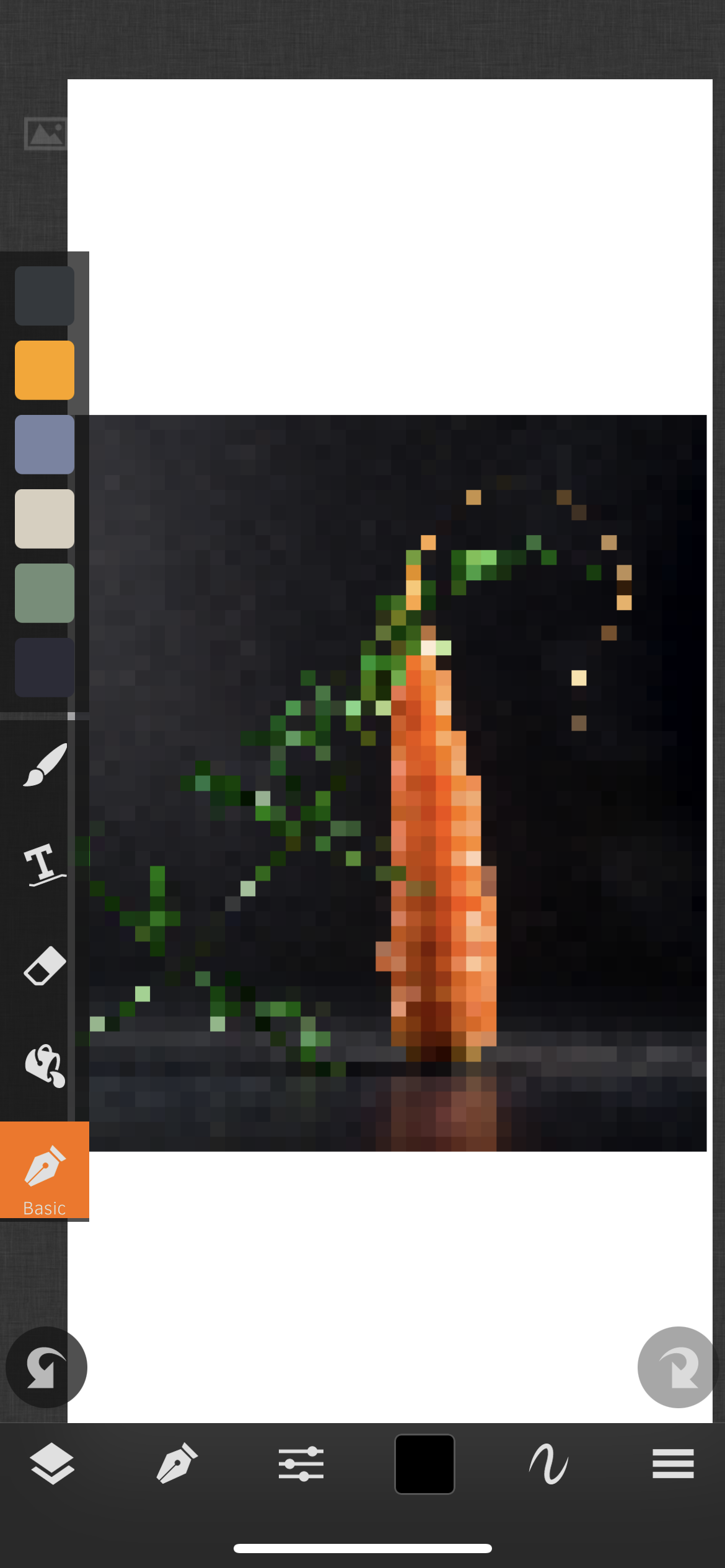Open the black current color picker
The height and width of the screenshot is (1568, 725).
pyautogui.click(x=425, y=1464)
